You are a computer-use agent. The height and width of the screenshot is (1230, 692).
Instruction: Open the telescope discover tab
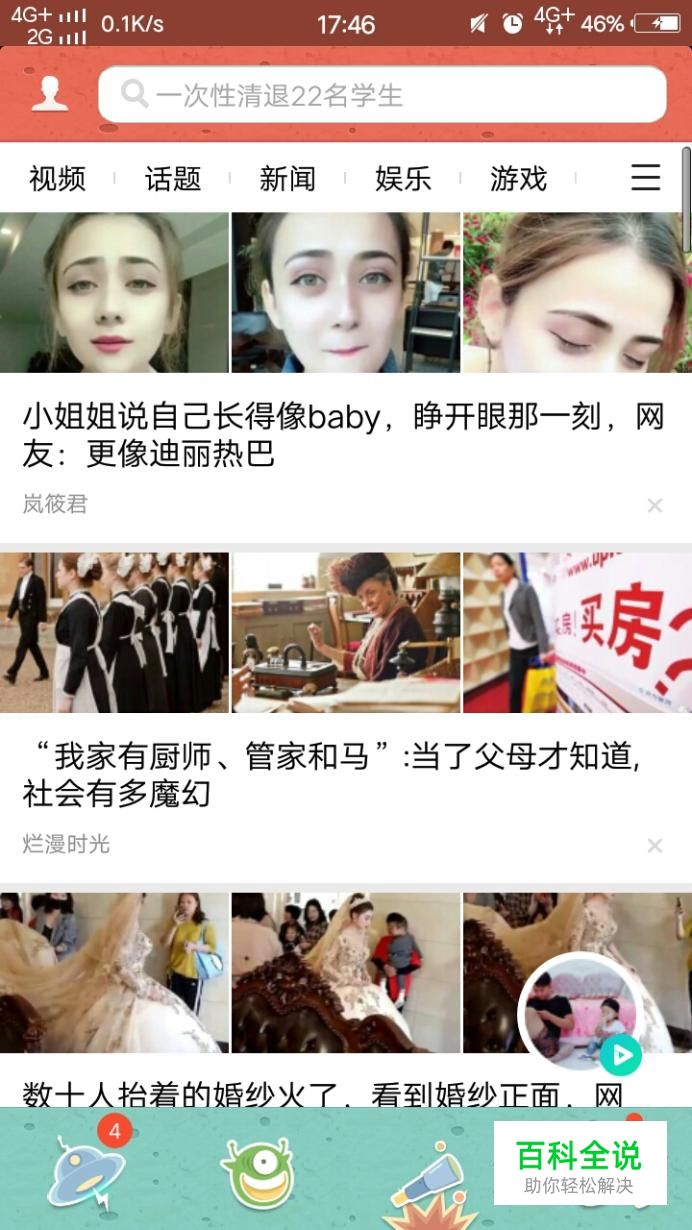(x=428, y=1180)
